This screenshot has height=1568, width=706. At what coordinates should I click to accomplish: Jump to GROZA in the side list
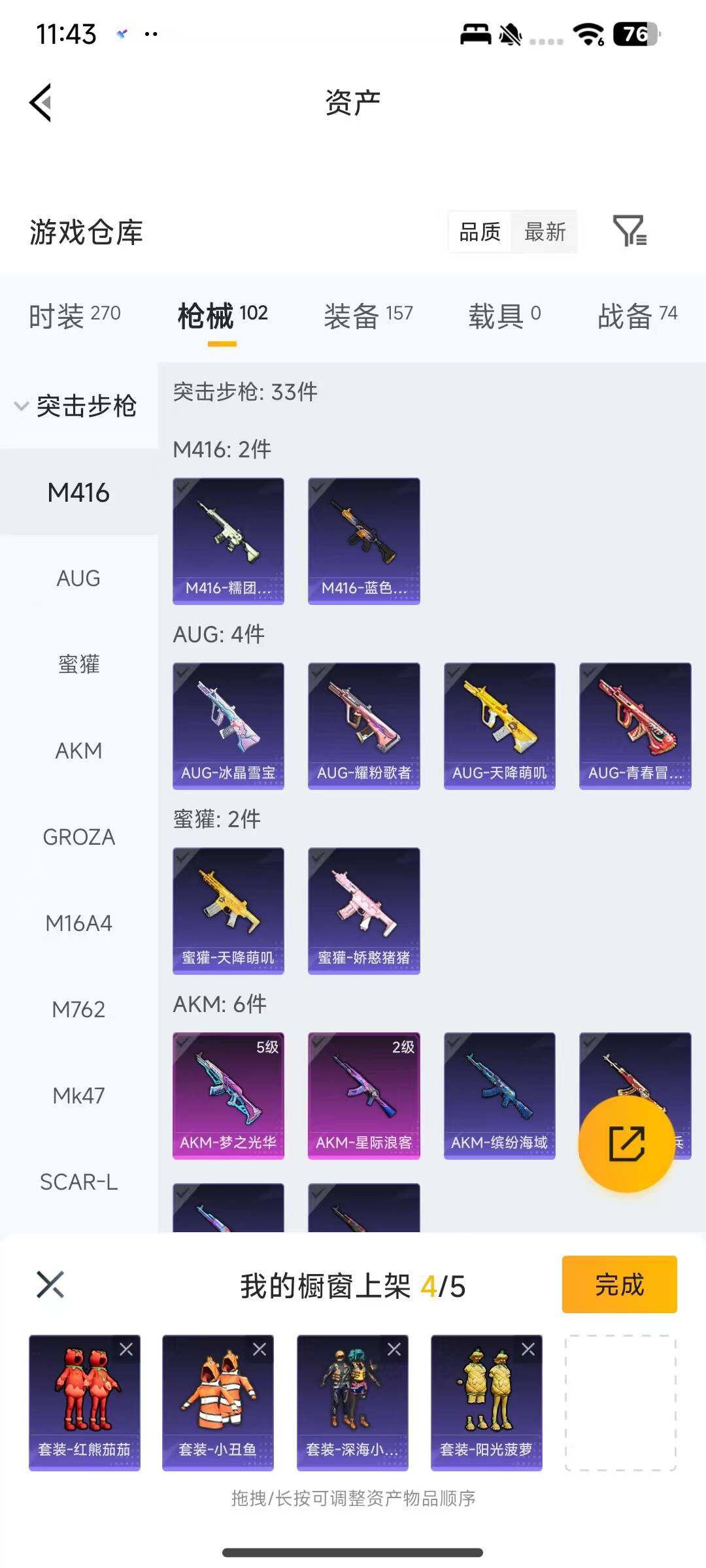78,837
